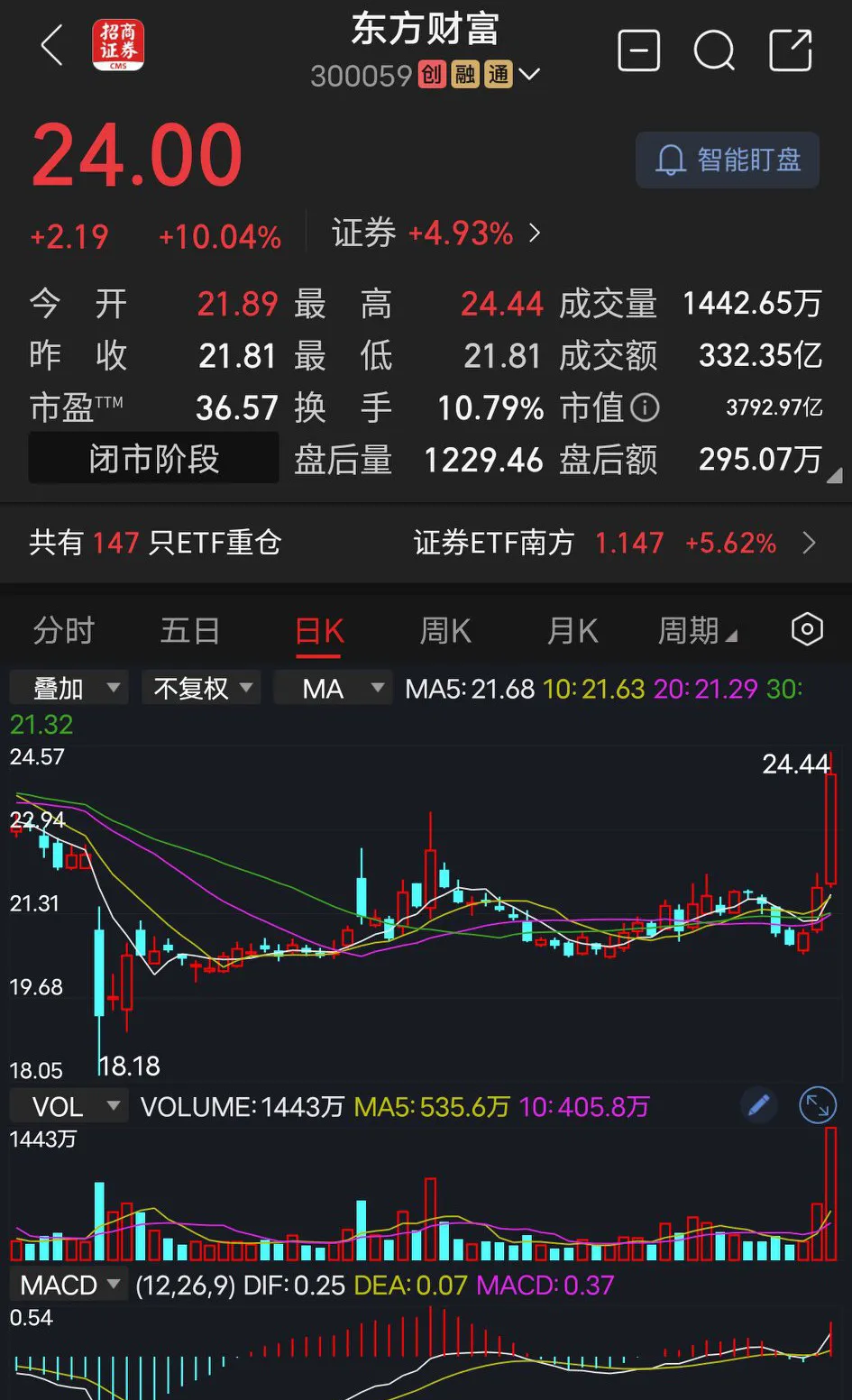Tap the minimize panel icon near search
This screenshot has height=1400, width=852.
(639, 51)
